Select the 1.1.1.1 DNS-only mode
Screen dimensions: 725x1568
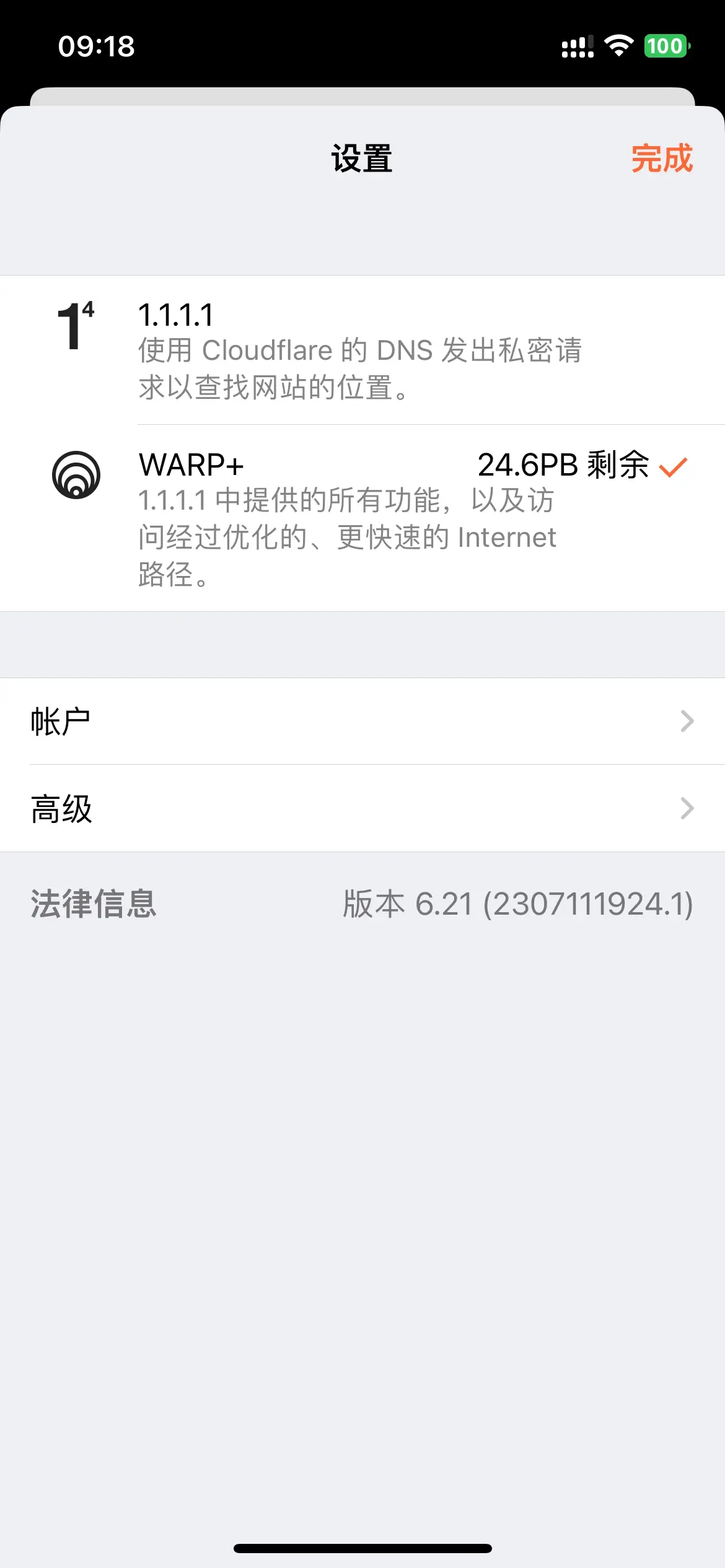362,350
